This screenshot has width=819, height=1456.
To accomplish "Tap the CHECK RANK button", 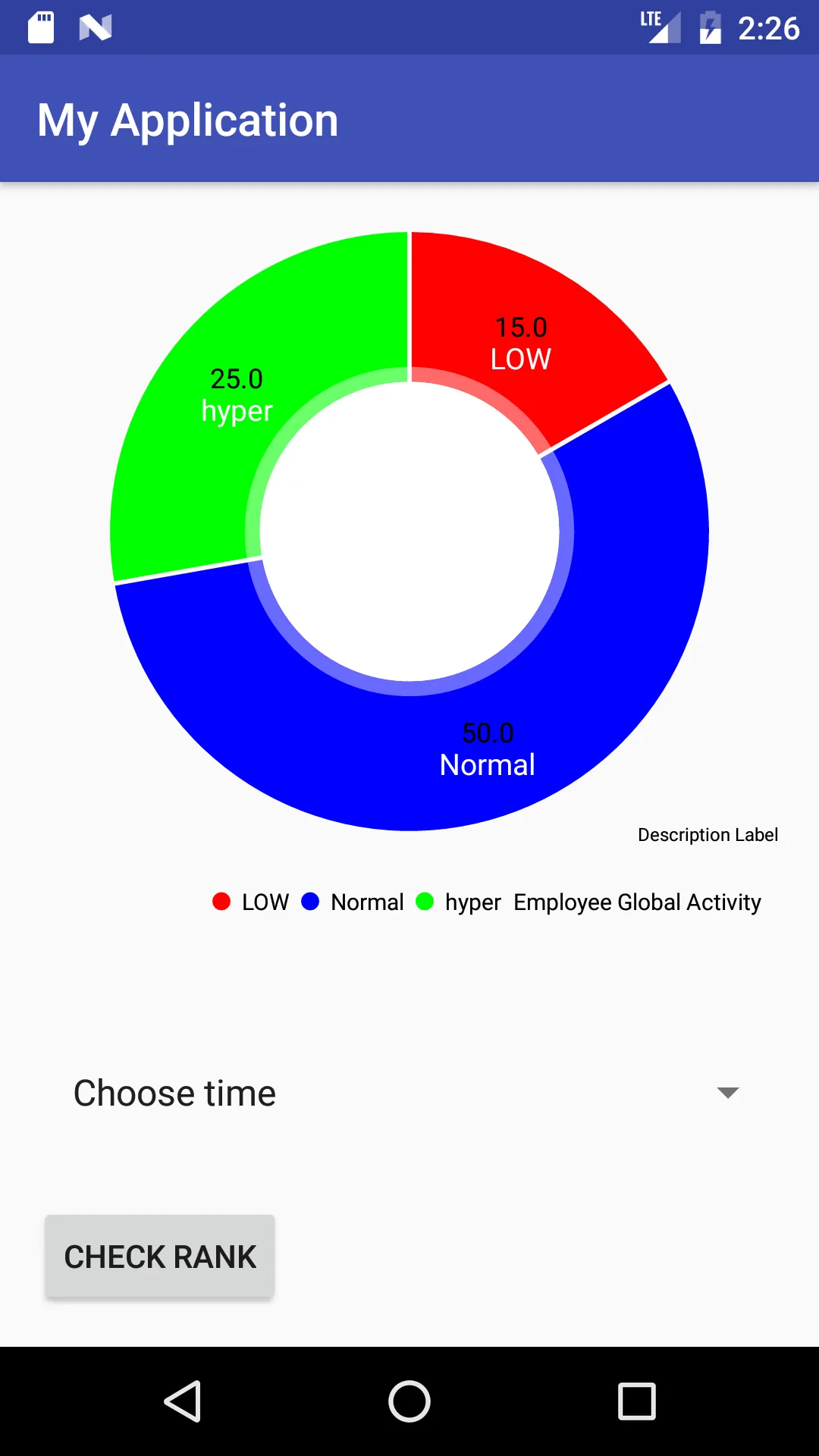I will (160, 1257).
